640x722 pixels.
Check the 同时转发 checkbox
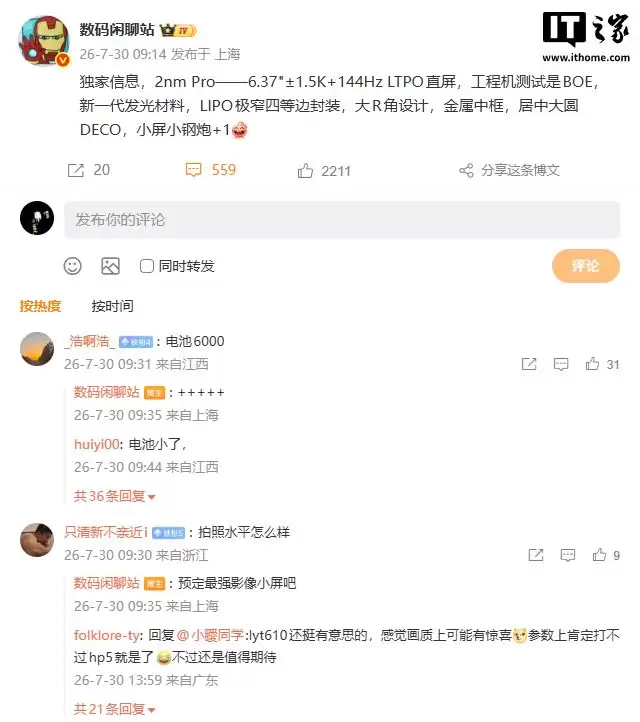click(146, 266)
